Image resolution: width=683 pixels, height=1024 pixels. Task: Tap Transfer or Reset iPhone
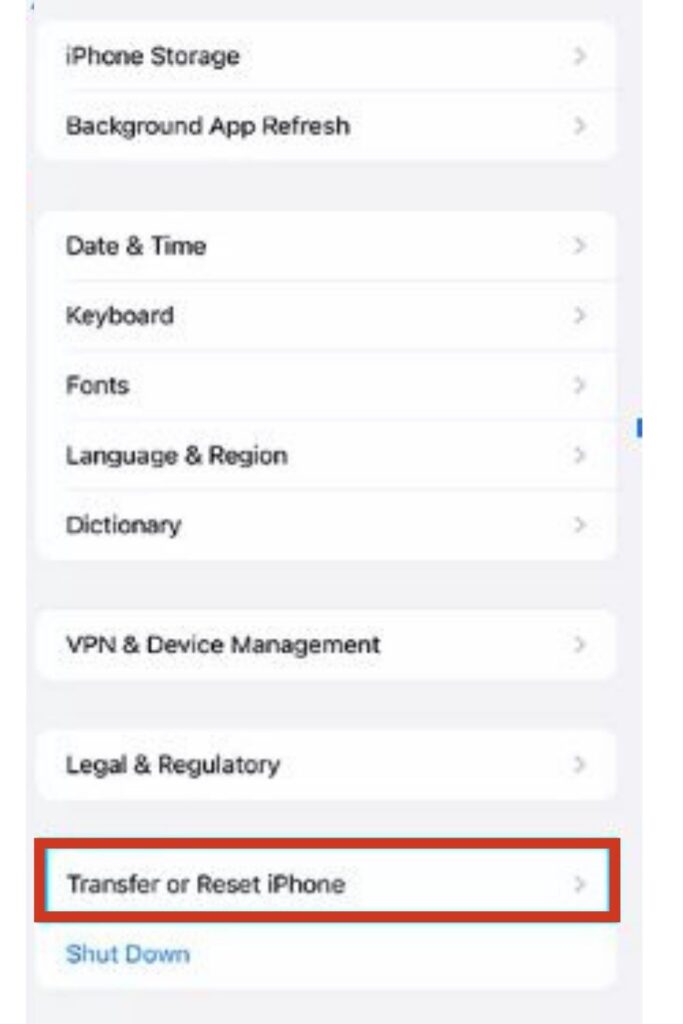point(325,884)
